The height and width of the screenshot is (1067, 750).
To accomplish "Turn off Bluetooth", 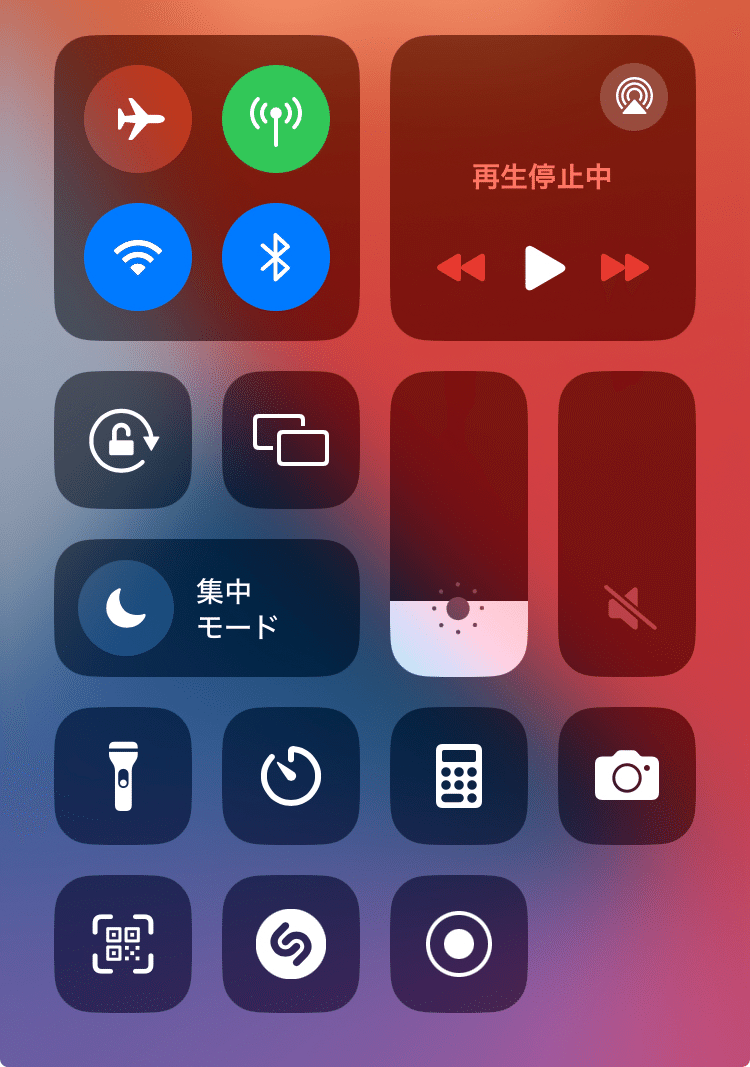I will [276, 257].
